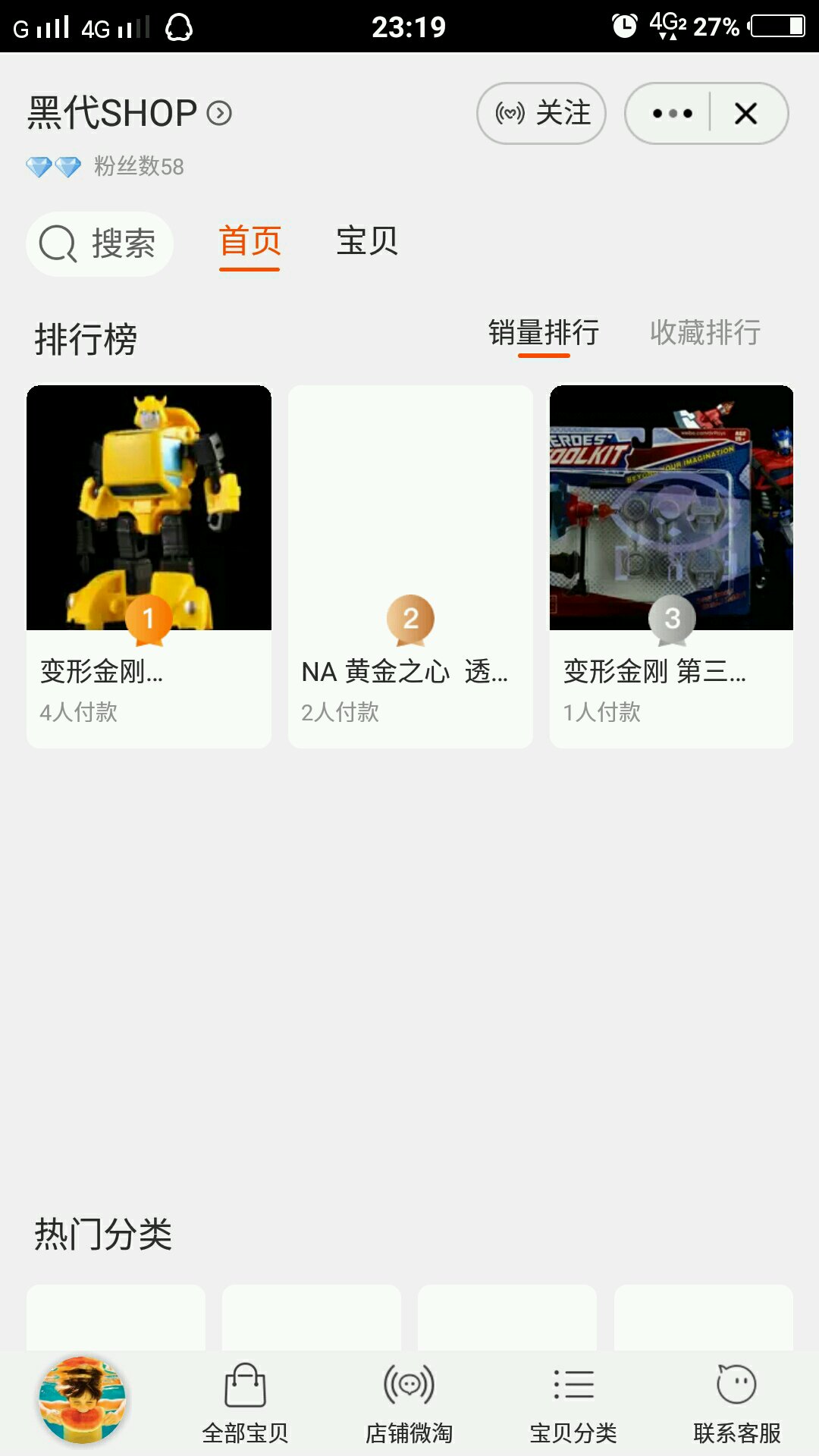Switch to 收藏排行 ranking
819x1456 pixels.
click(x=704, y=333)
